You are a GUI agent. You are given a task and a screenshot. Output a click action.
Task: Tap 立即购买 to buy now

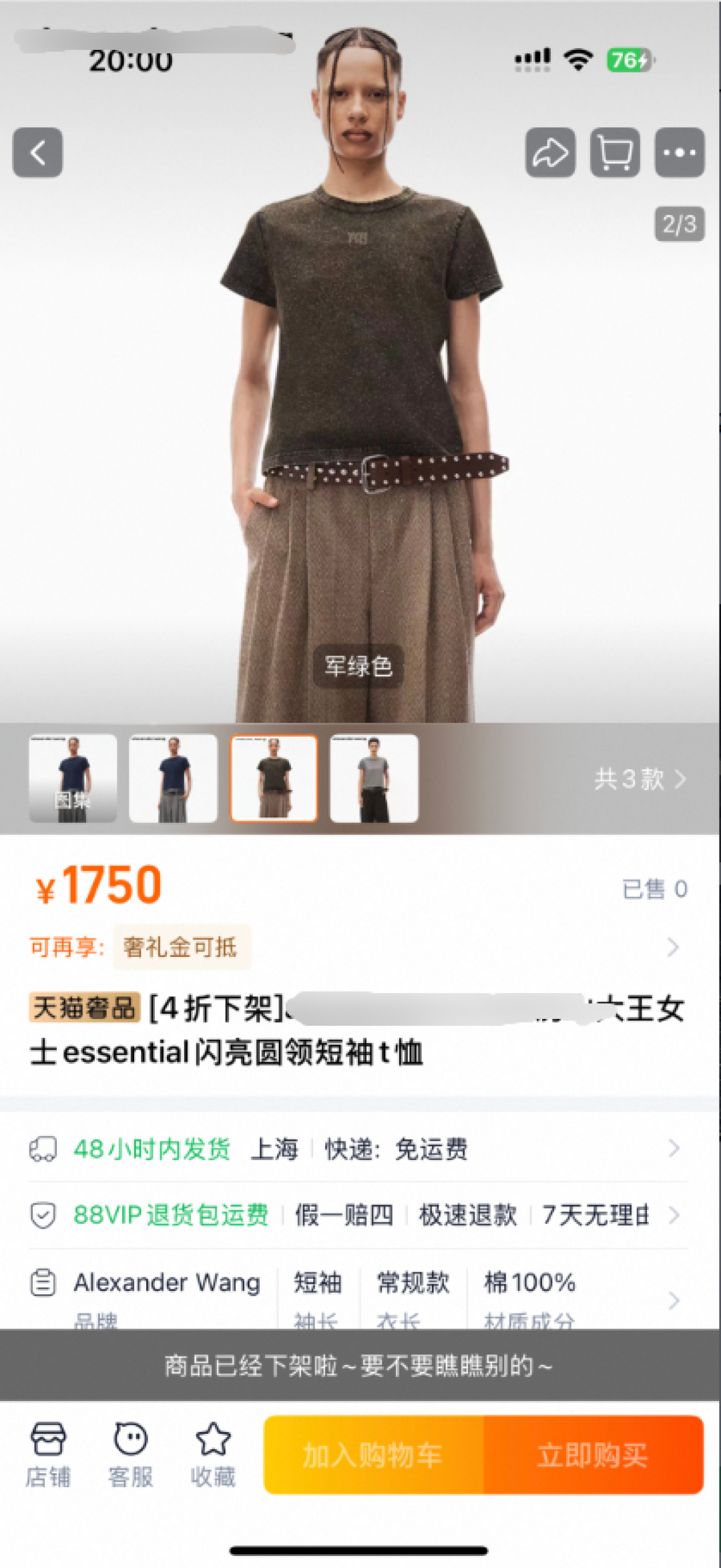[593, 1455]
